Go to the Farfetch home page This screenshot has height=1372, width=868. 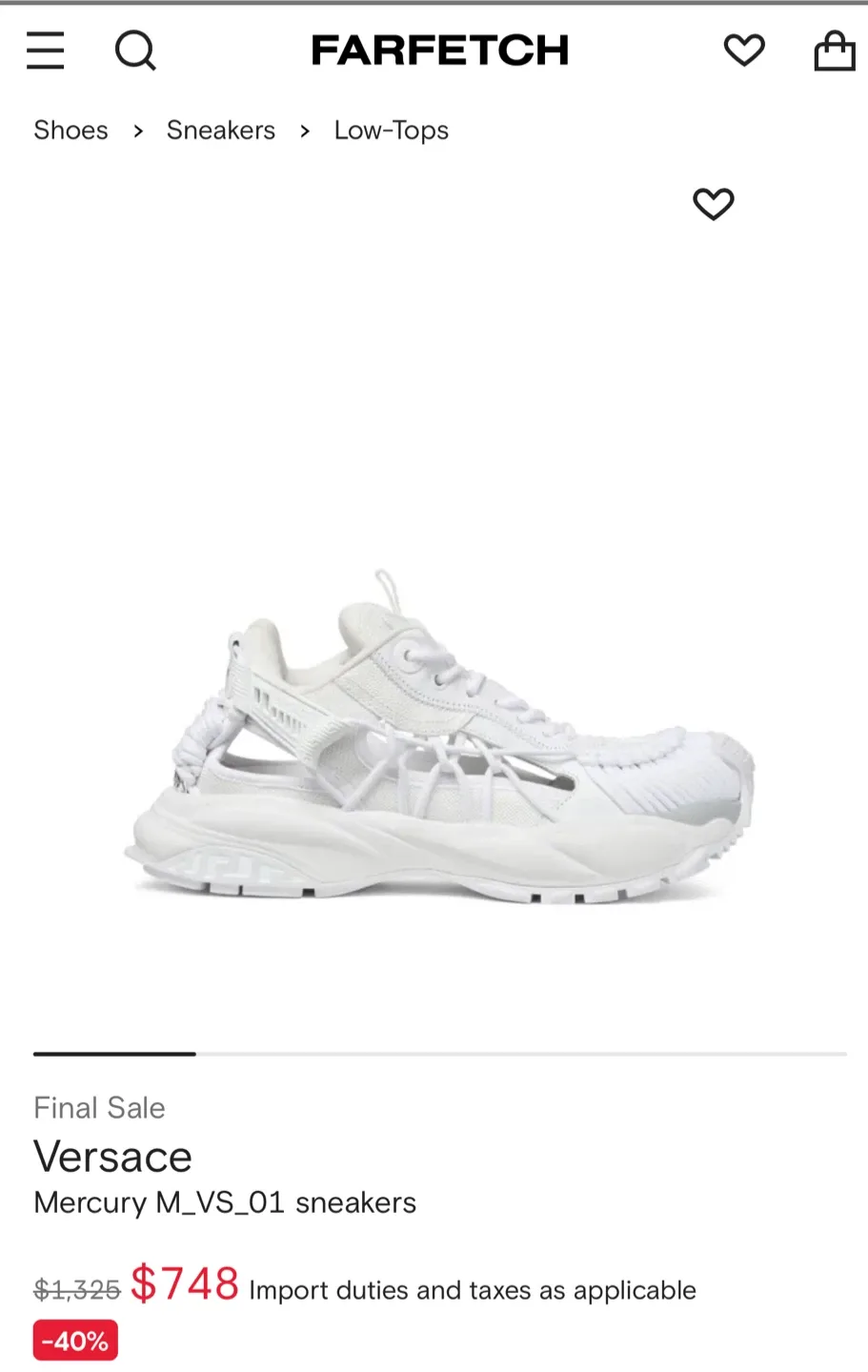pyautogui.click(x=439, y=50)
